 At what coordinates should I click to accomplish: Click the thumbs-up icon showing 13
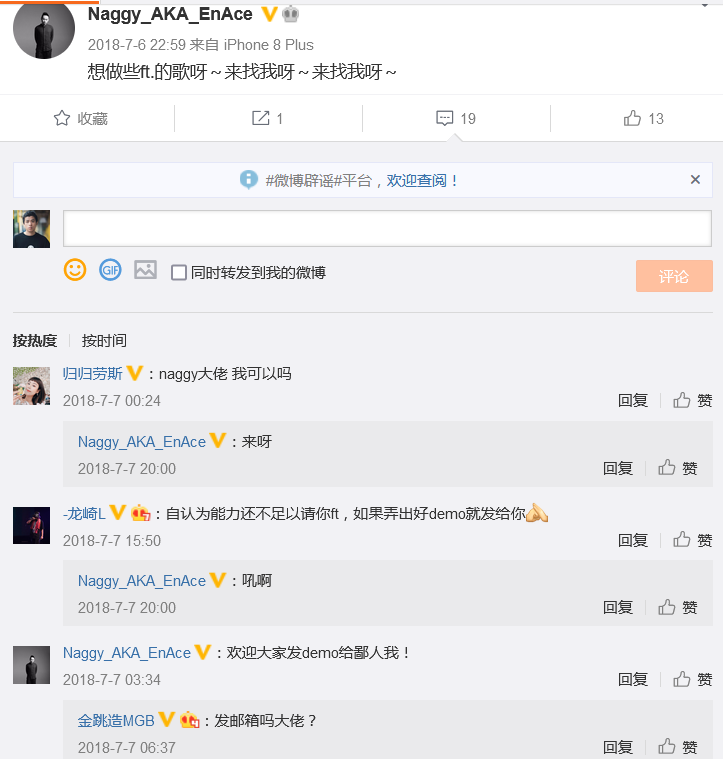(x=632, y=118)
